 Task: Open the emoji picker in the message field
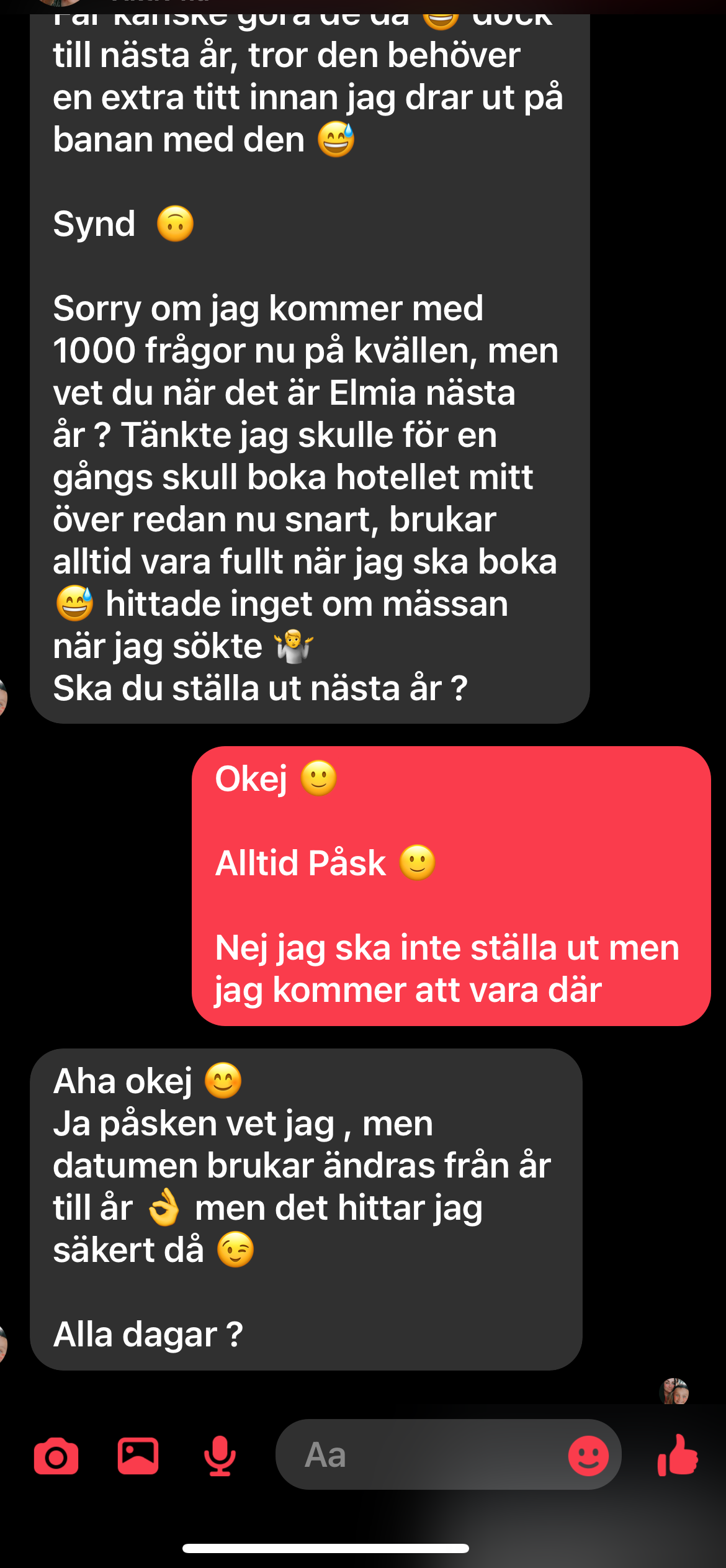[x=588, y=1456]
